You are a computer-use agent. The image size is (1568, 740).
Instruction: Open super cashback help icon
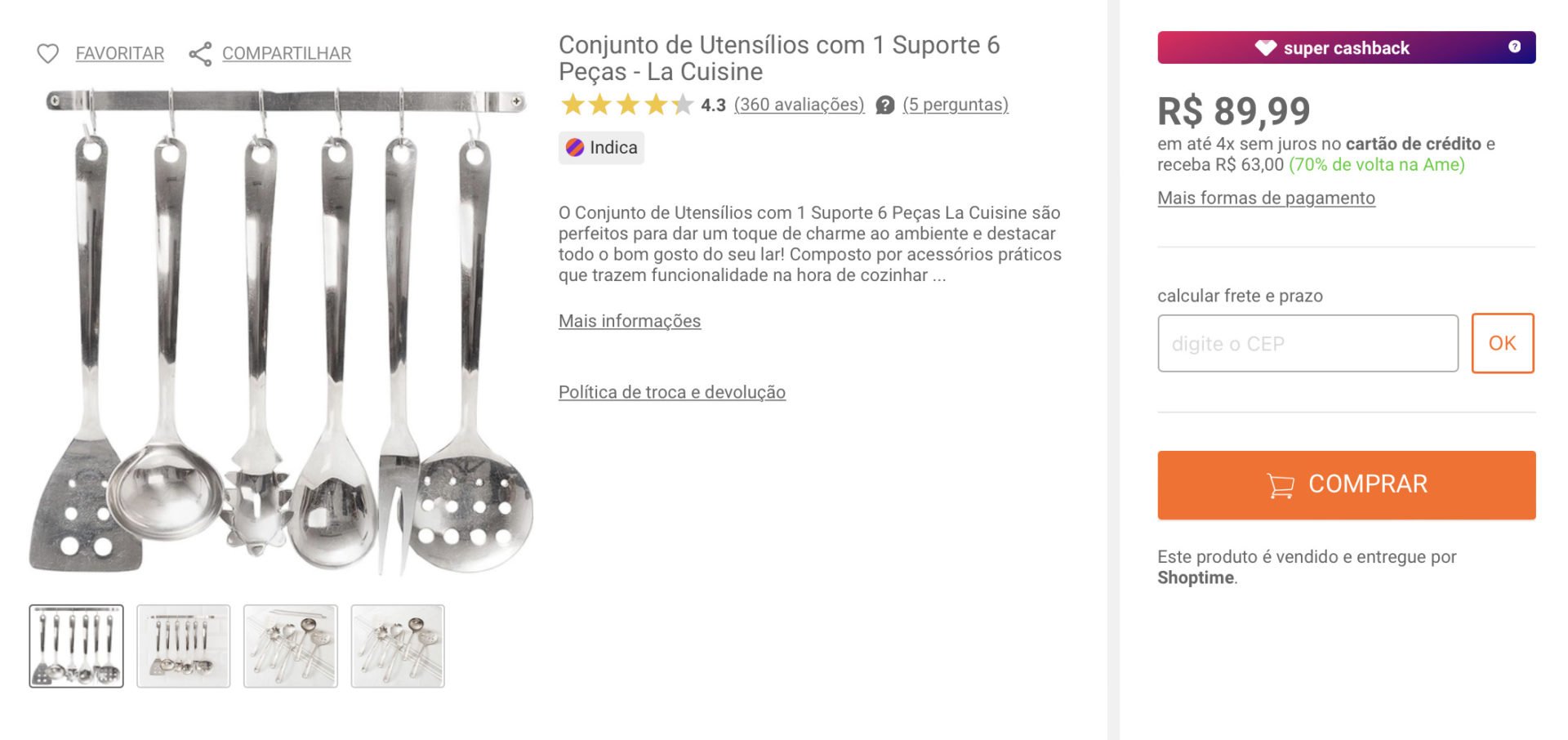tap(1514, 47)
